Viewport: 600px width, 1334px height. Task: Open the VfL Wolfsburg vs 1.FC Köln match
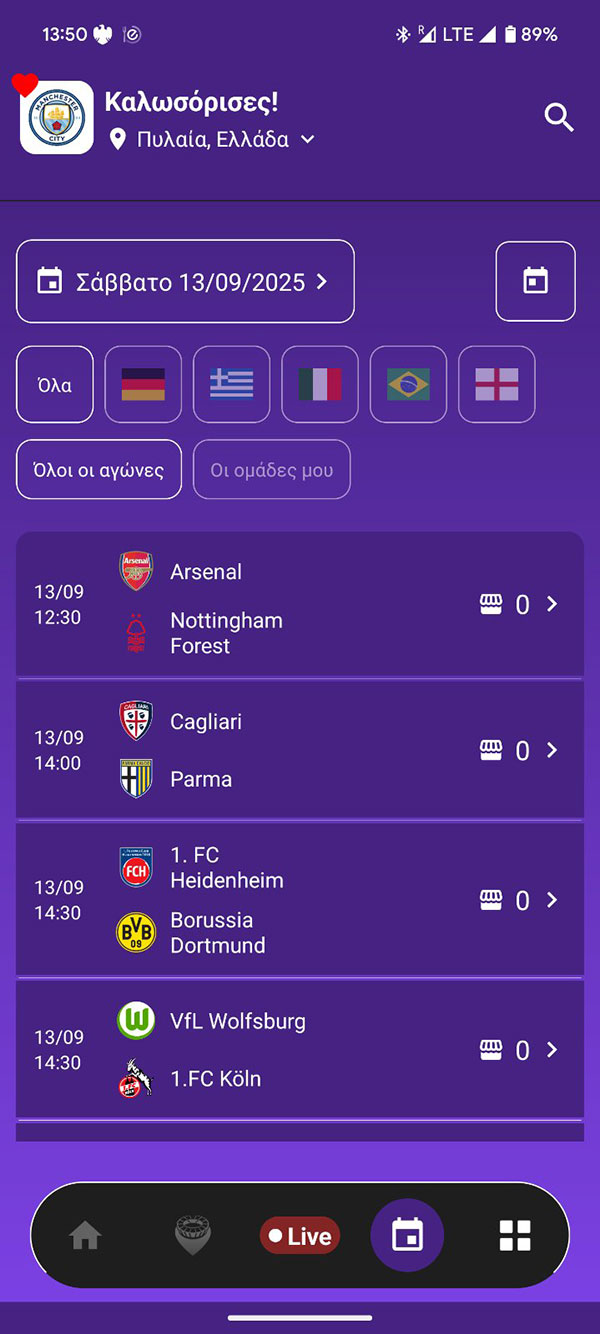(x=300, y=1049)
